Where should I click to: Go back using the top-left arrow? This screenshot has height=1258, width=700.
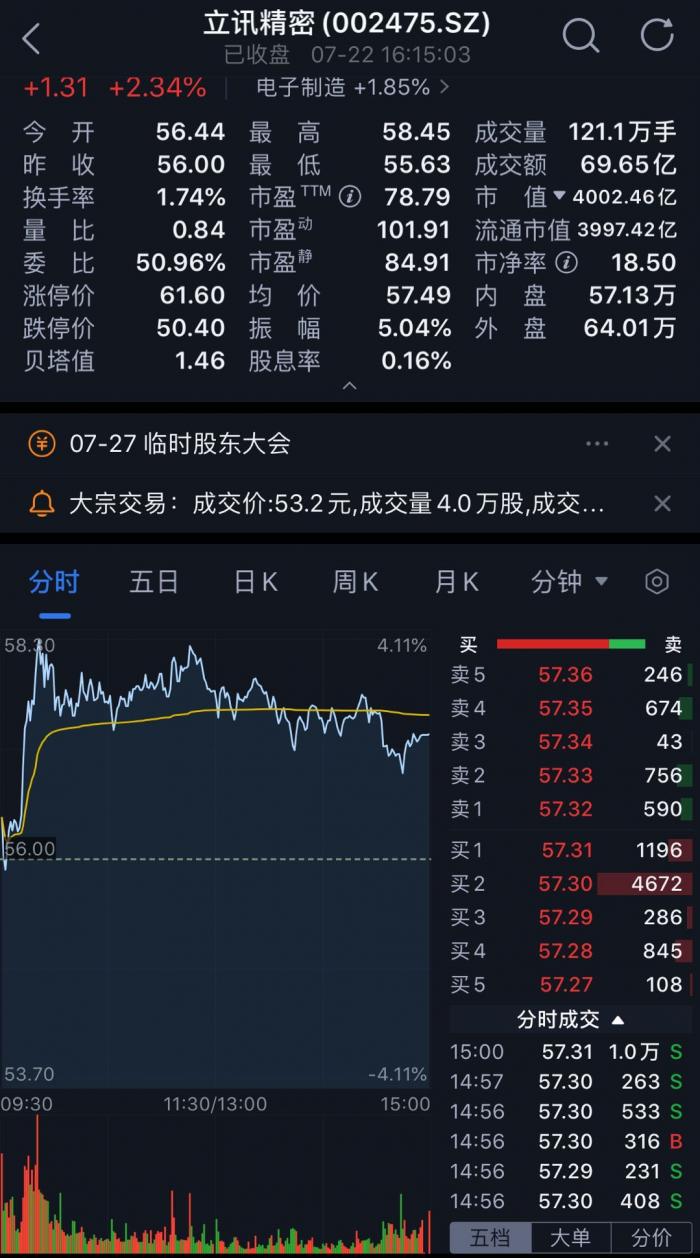coord(32,39)
